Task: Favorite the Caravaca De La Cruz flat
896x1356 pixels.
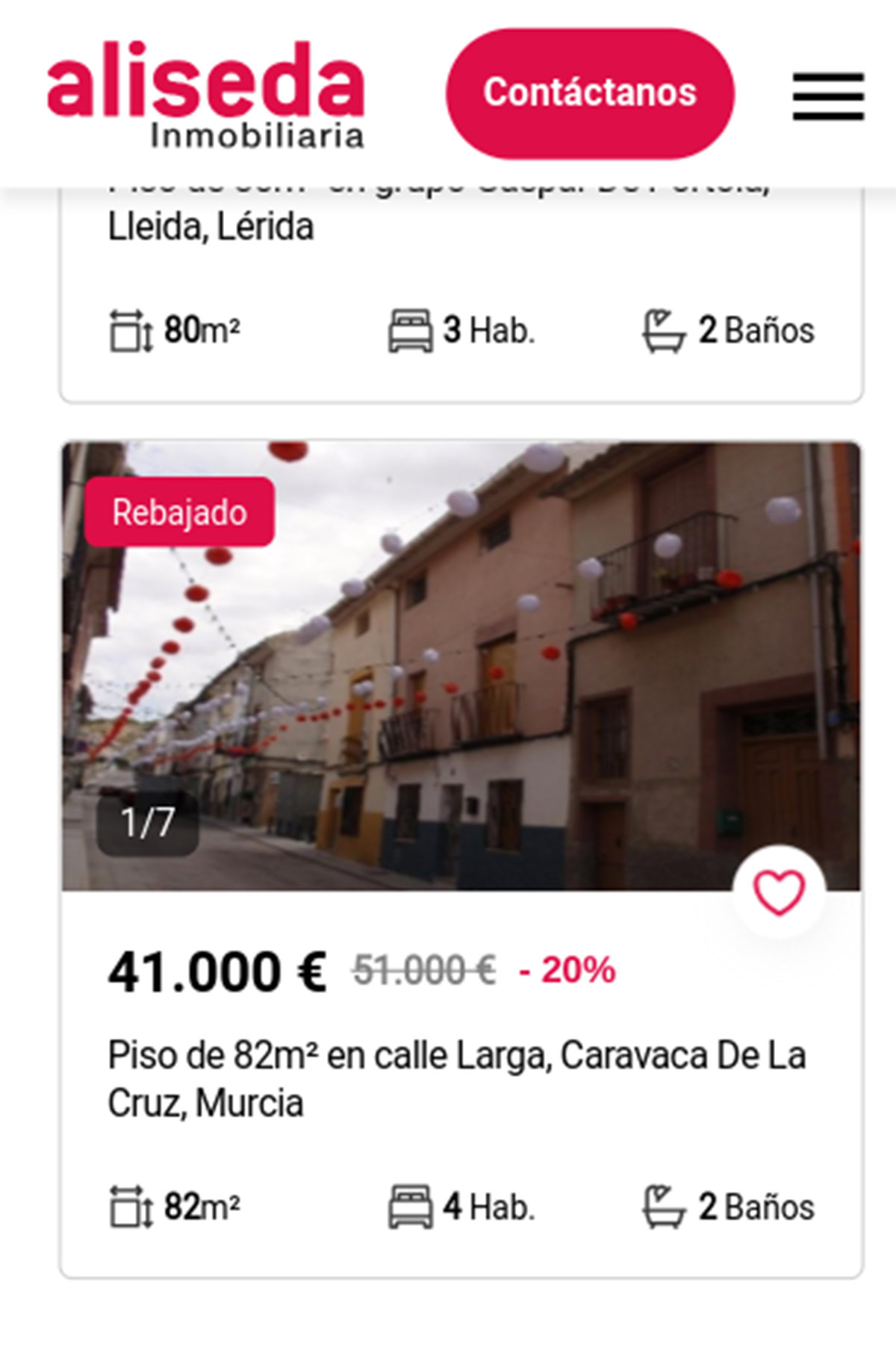Action: click(x=779, y=892)
